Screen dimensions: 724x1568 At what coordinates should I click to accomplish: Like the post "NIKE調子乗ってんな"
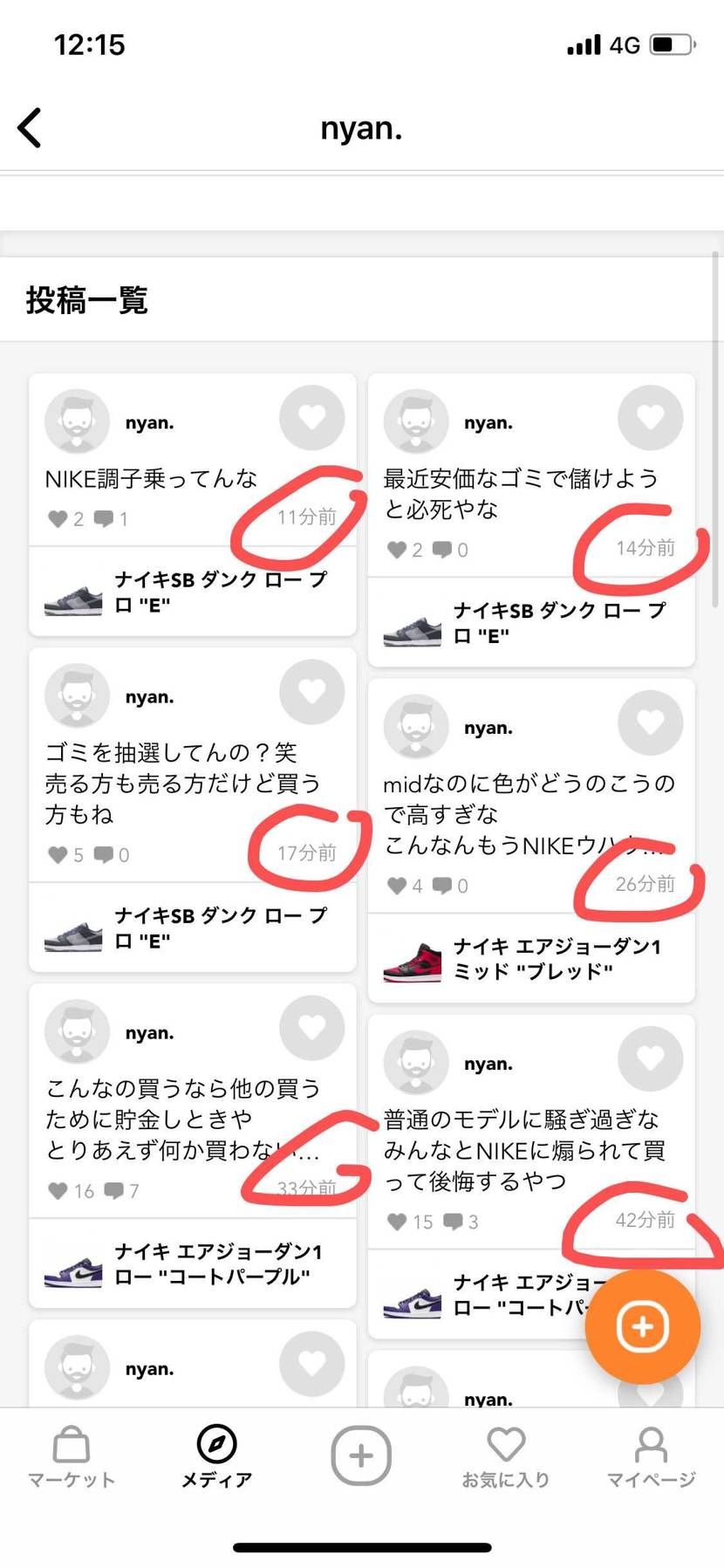311,417
